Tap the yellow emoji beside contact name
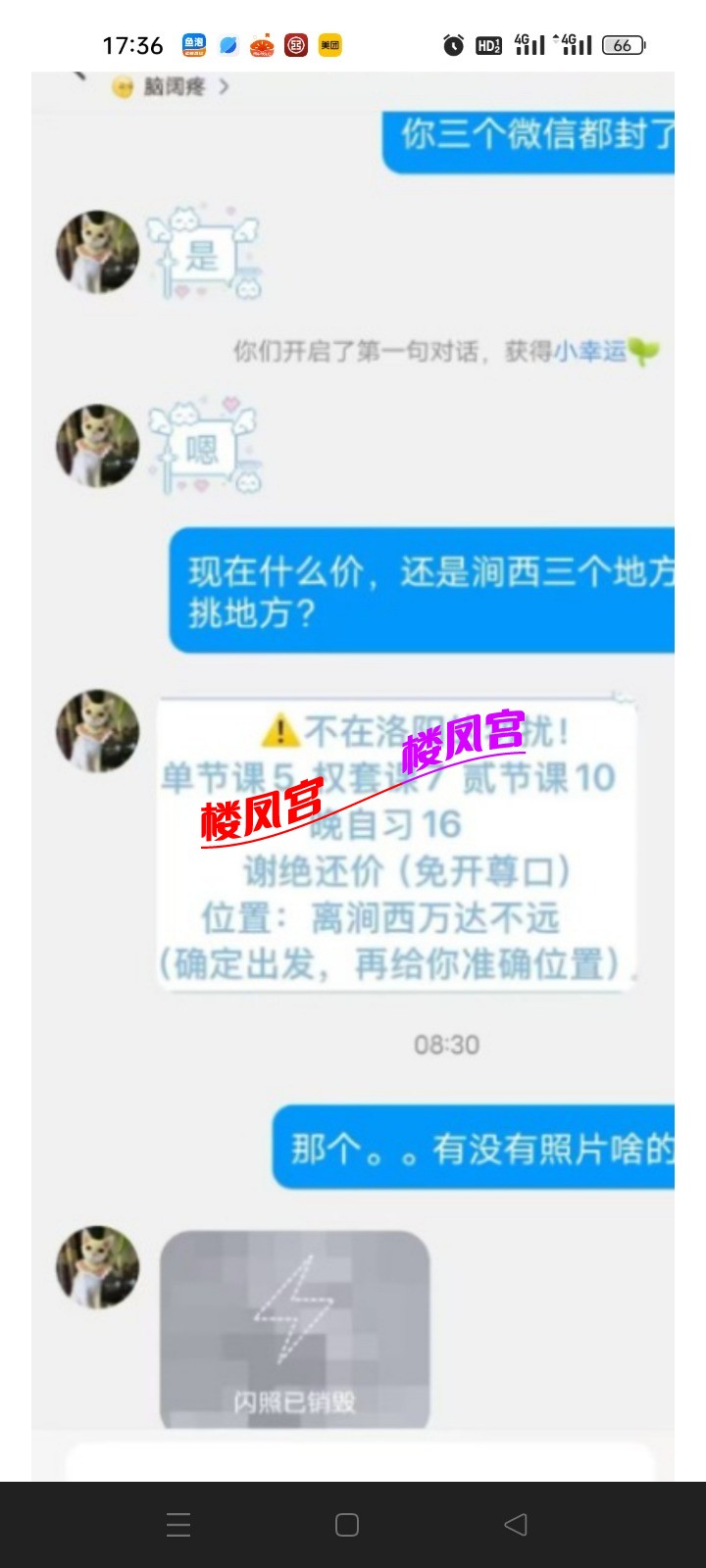Image resolution: width=706 pixels, height=1568 pixels. 120,88
